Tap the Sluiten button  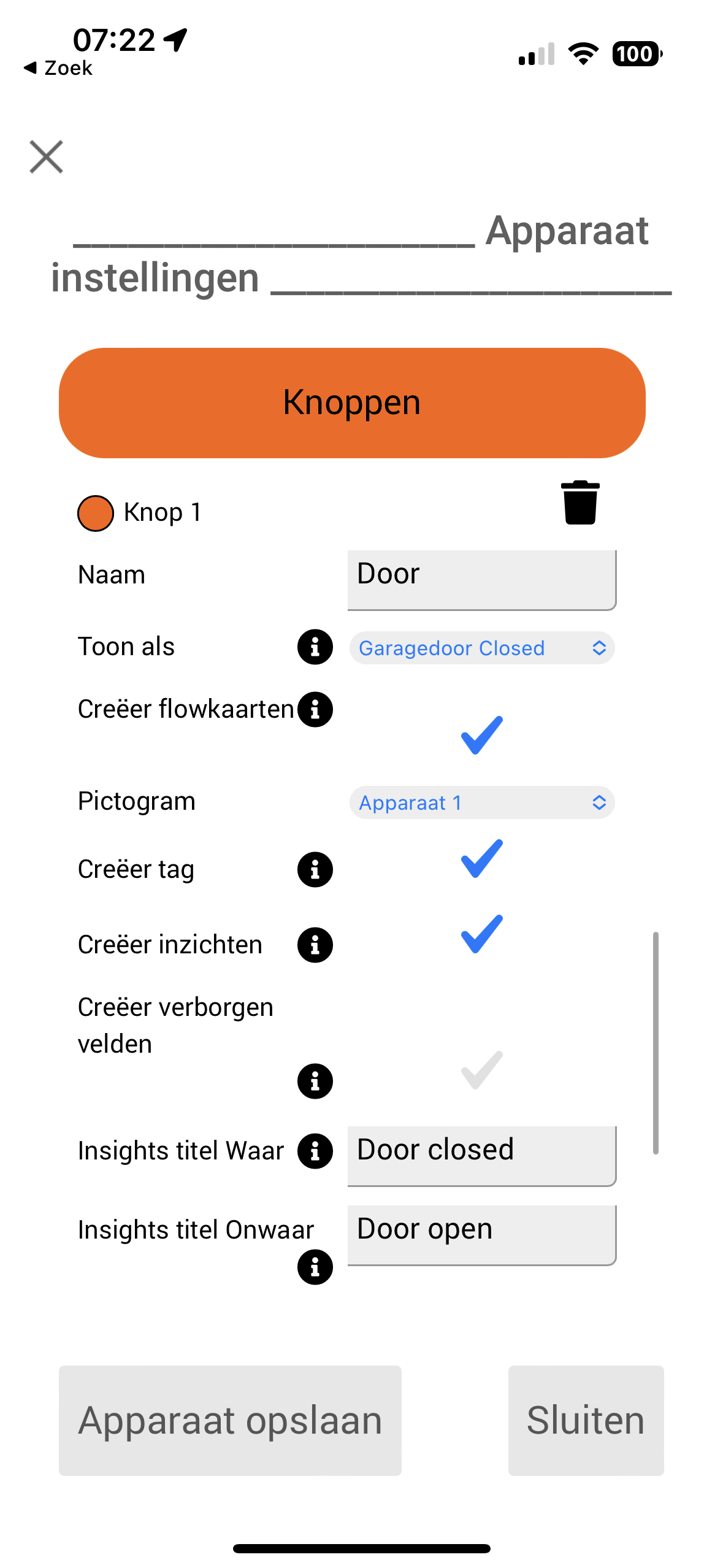point(586,1421)
